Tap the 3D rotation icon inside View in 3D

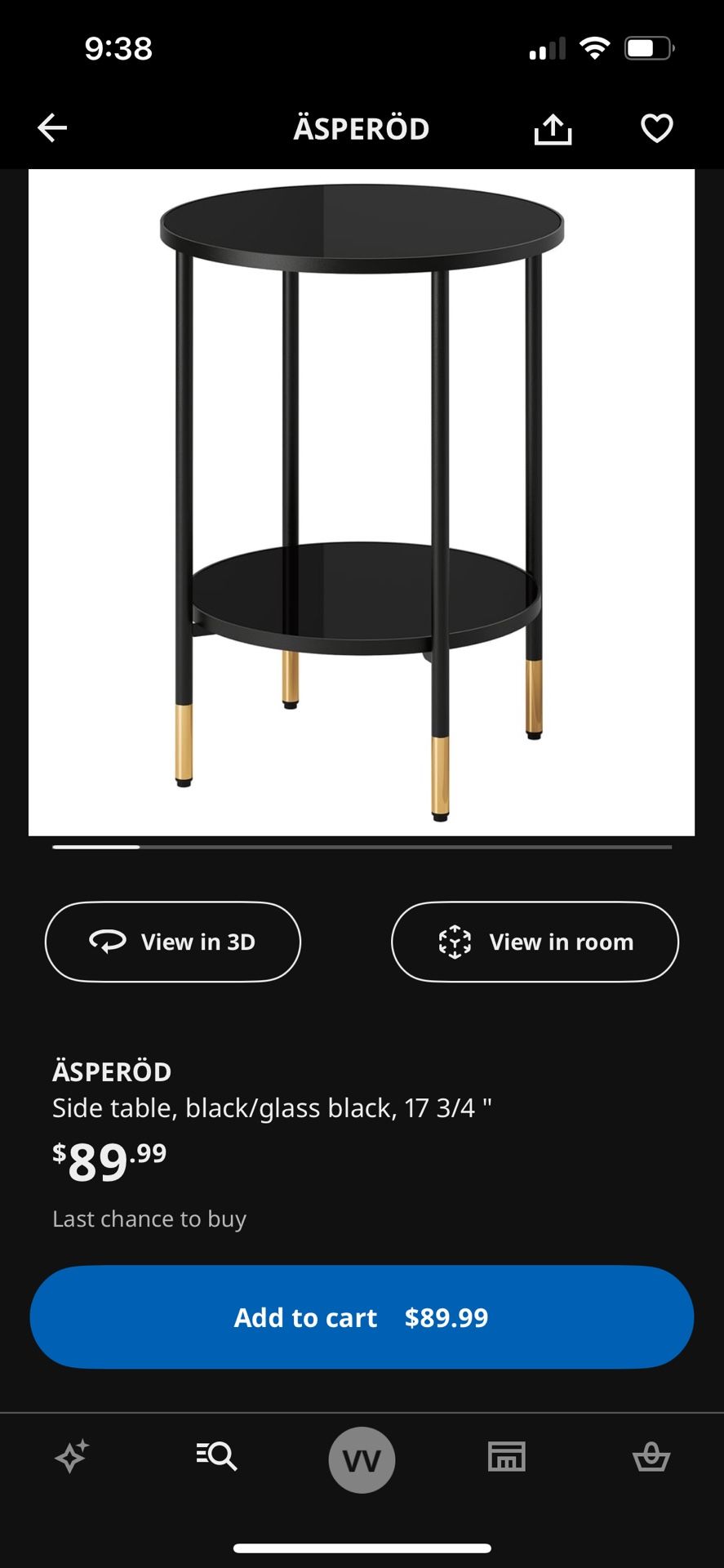coord(110,942)
